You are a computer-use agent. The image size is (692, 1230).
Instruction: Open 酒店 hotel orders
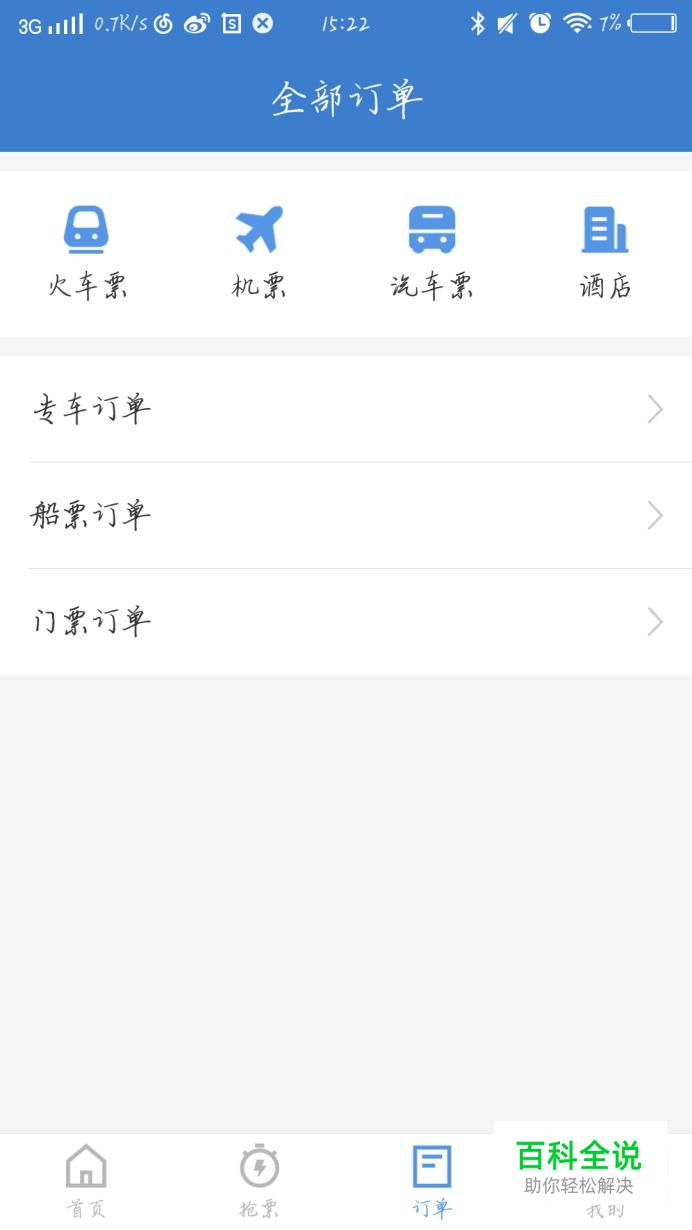coord(605,253)
